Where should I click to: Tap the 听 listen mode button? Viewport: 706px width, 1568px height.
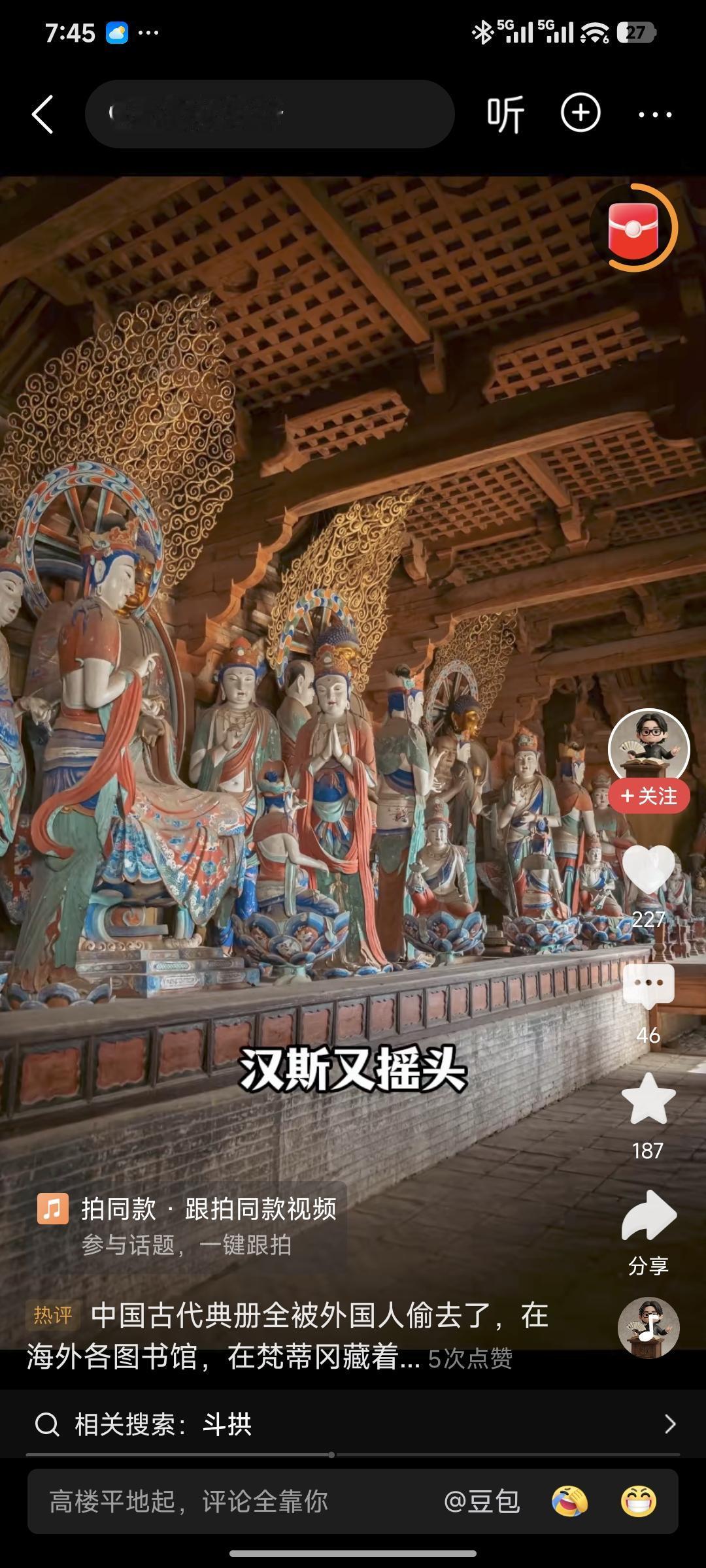point(505,114)
